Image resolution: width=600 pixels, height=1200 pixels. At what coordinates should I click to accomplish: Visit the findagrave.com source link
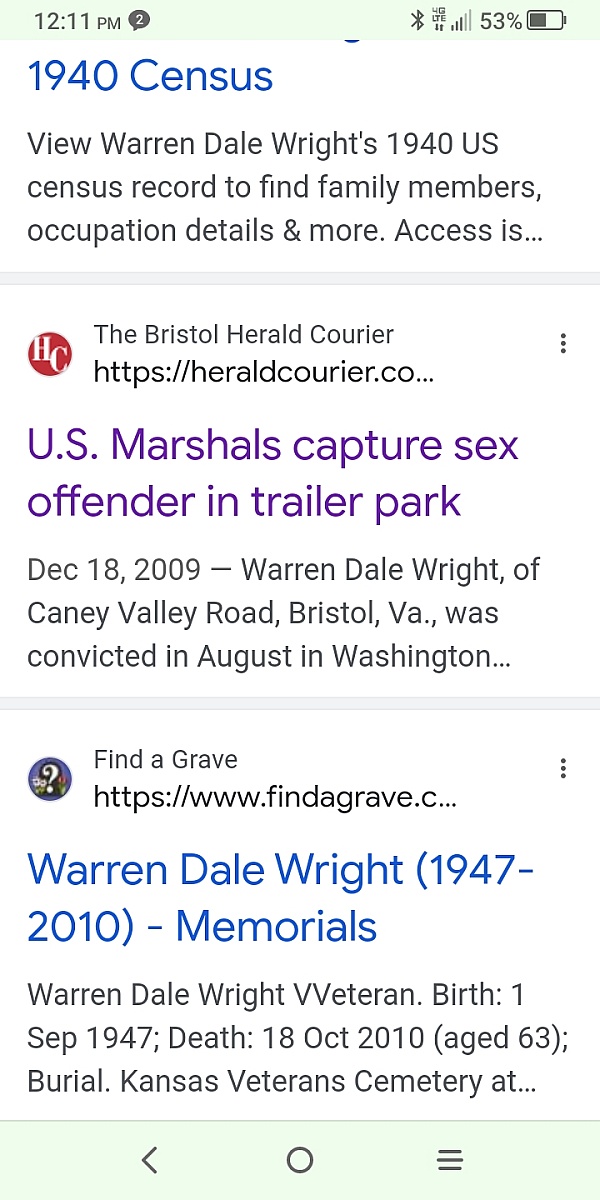275,797
